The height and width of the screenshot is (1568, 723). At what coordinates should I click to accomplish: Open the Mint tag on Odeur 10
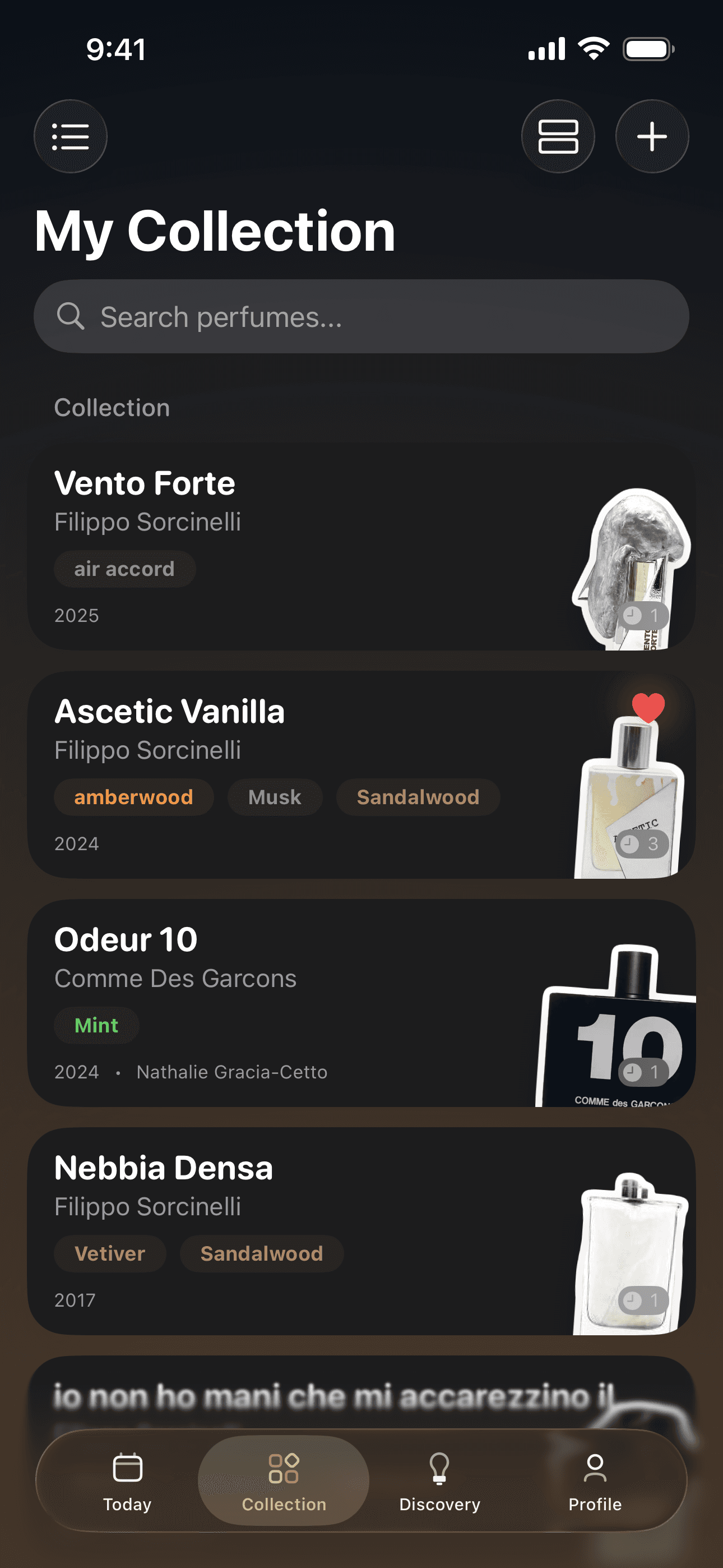tap(96, 1025)
